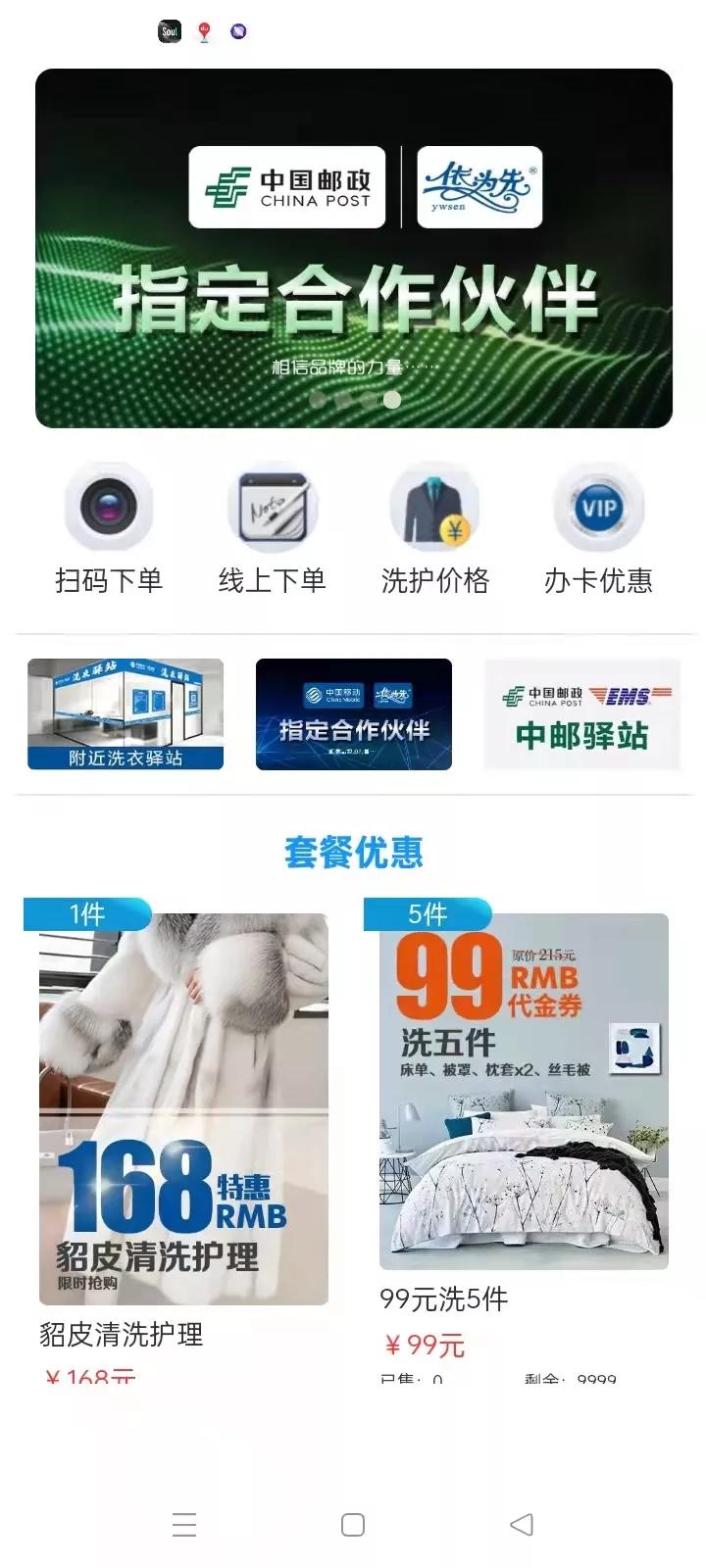The image size is (706, 1568).
Task: Open the 中邮驿站 EMS station card
Action: click(582, 713)
